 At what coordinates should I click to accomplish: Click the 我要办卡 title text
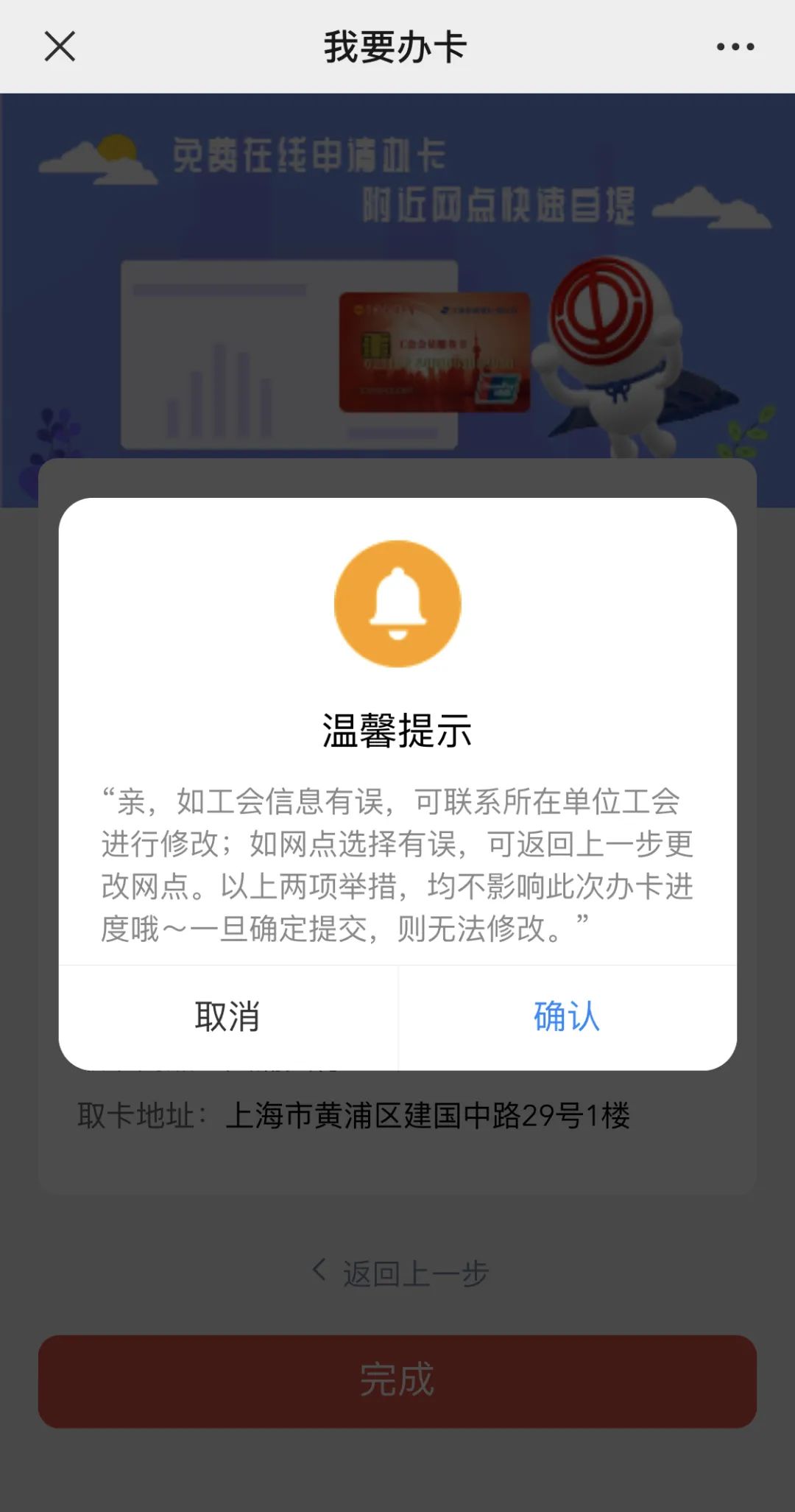click(x=397, y=46)
